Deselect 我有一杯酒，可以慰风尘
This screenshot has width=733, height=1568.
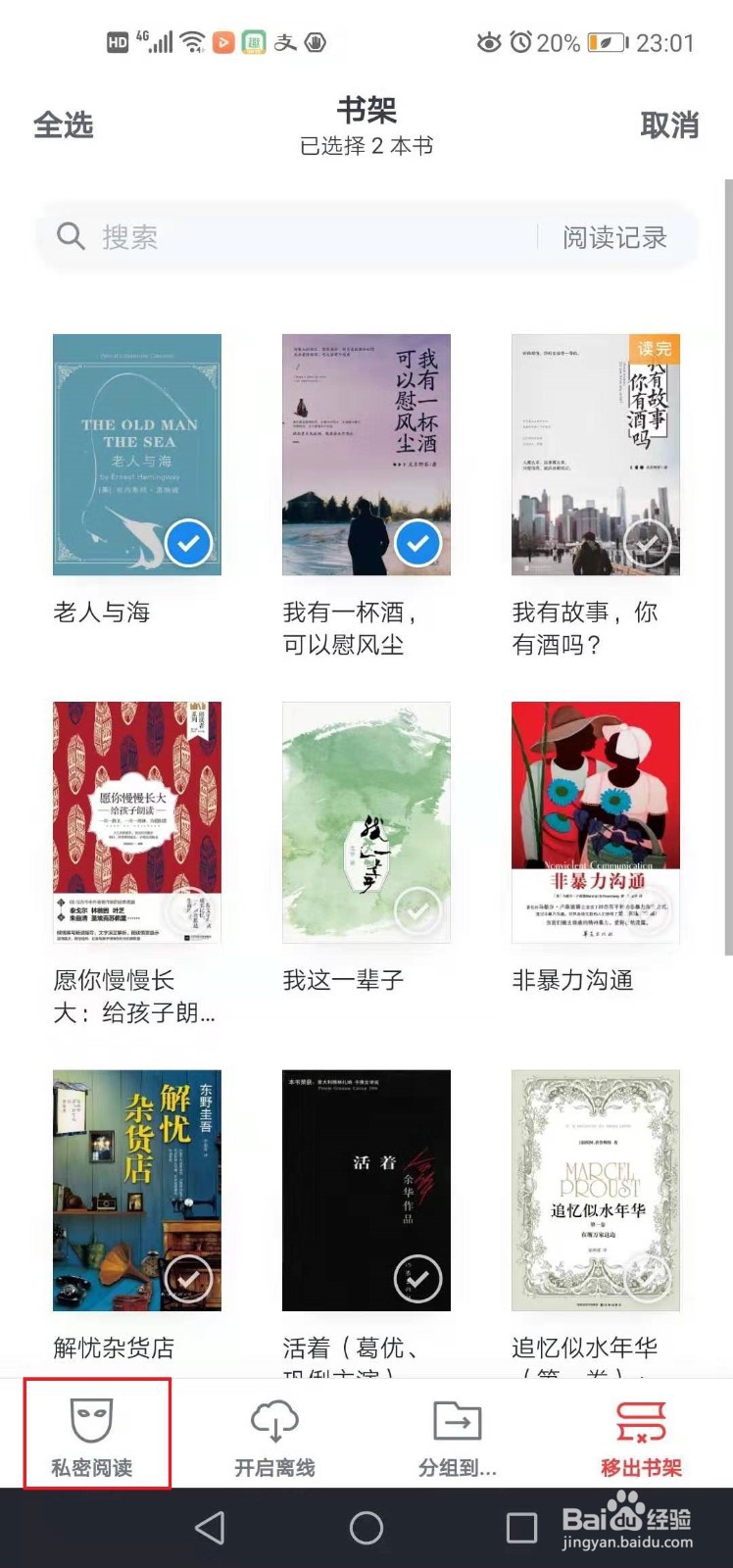[418, 544]
